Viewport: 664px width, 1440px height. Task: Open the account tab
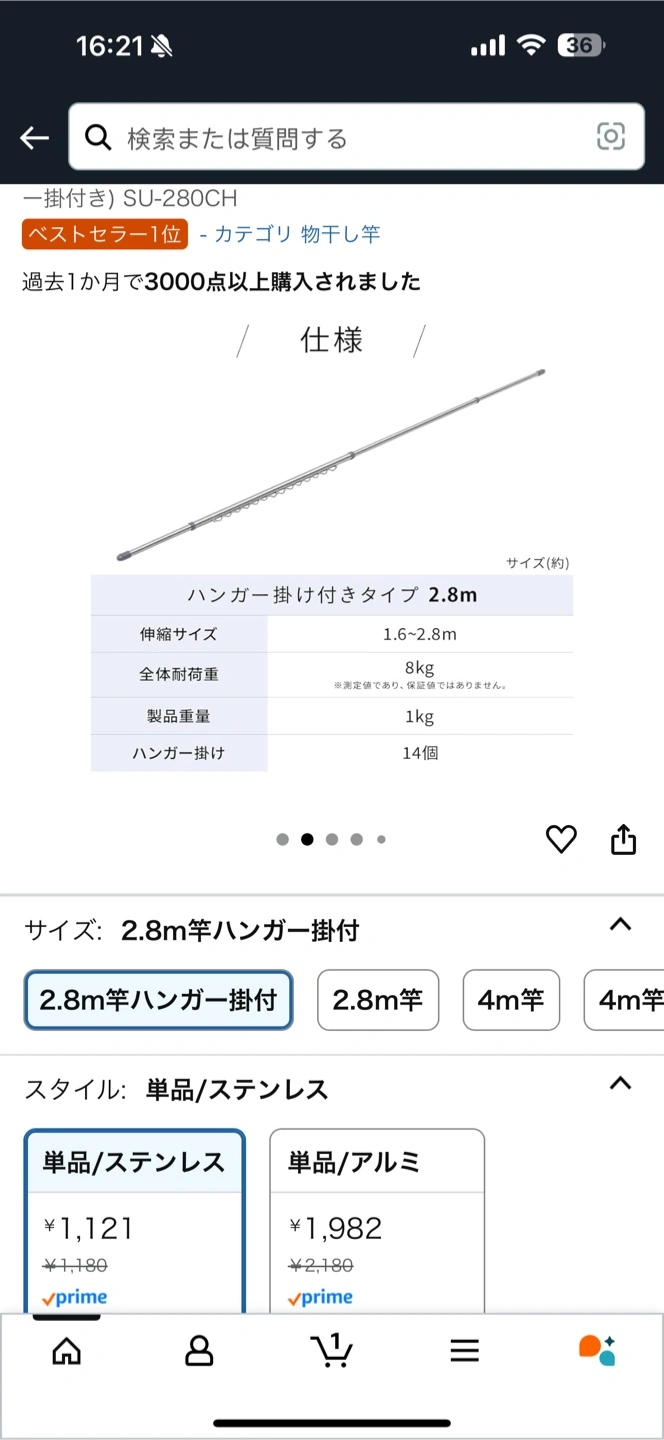point(199,1352)
